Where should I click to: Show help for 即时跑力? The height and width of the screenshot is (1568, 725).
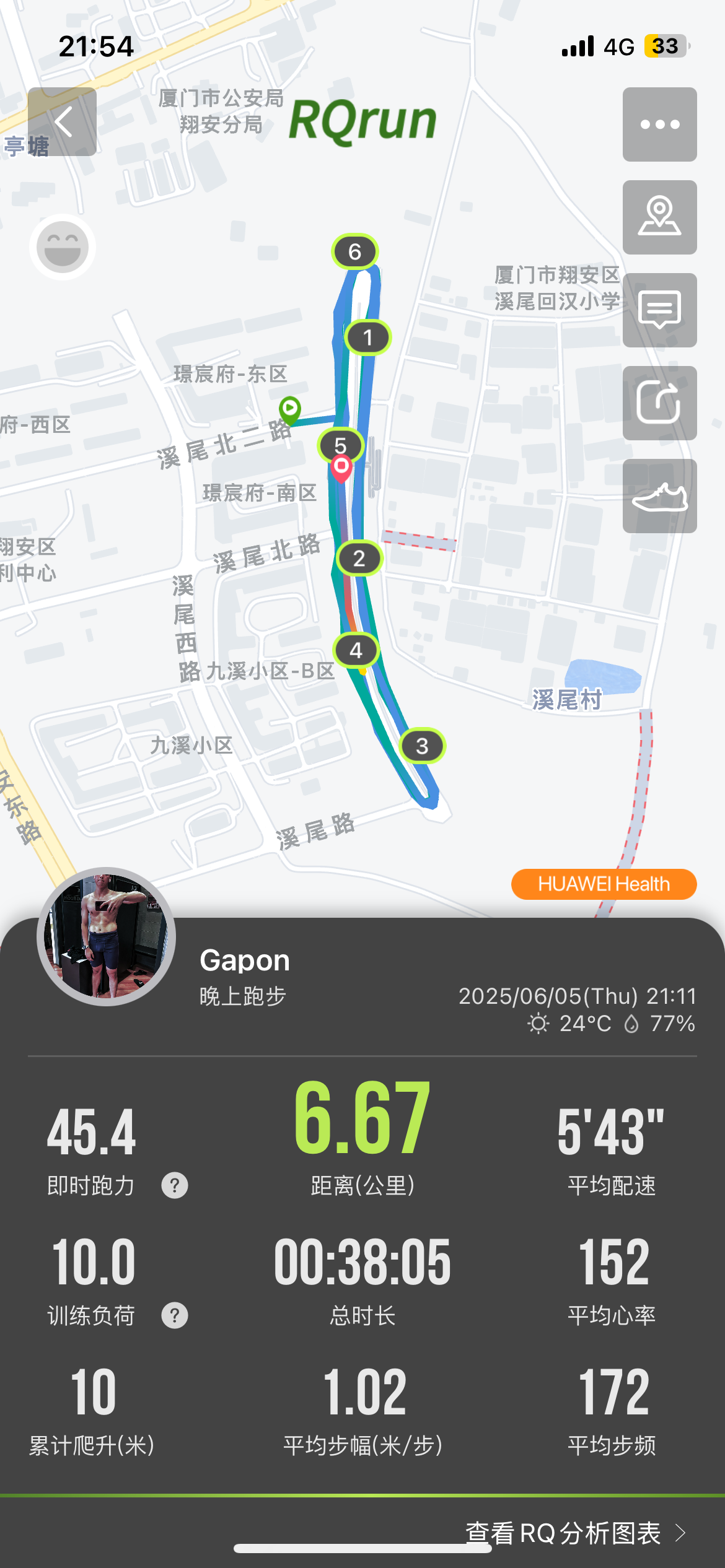pos(175,1185)
